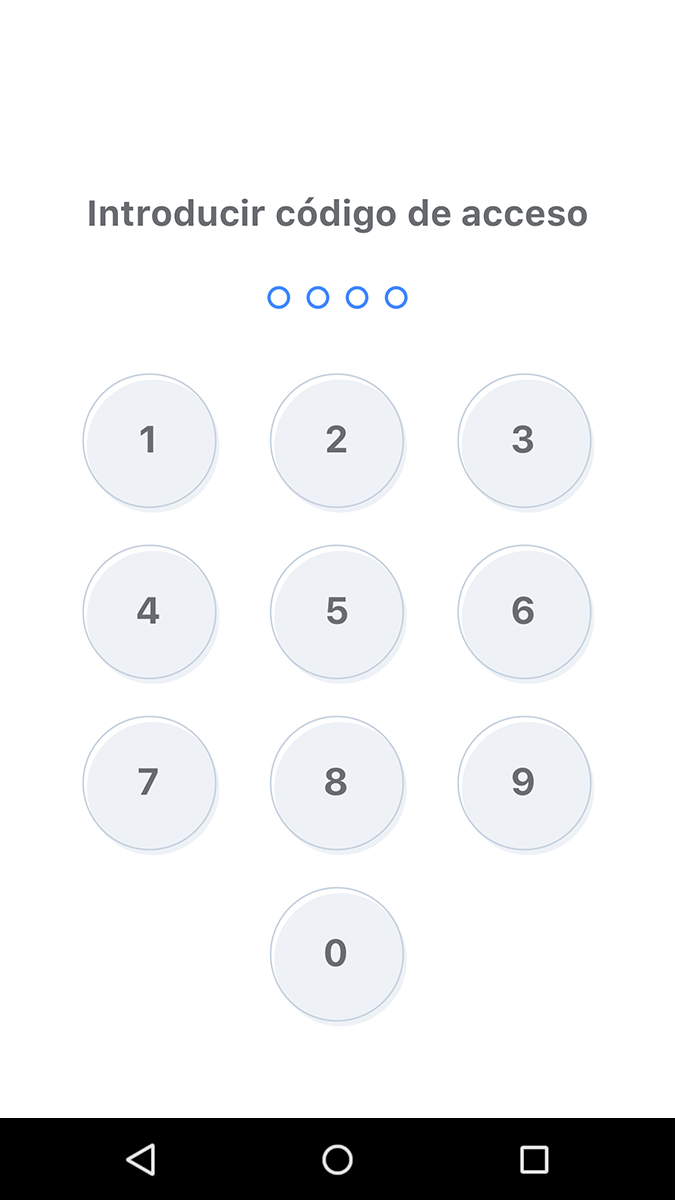Tap the number 8 button
The image size is (675, 1200).
pyautogui.click(x=337, y=783)
